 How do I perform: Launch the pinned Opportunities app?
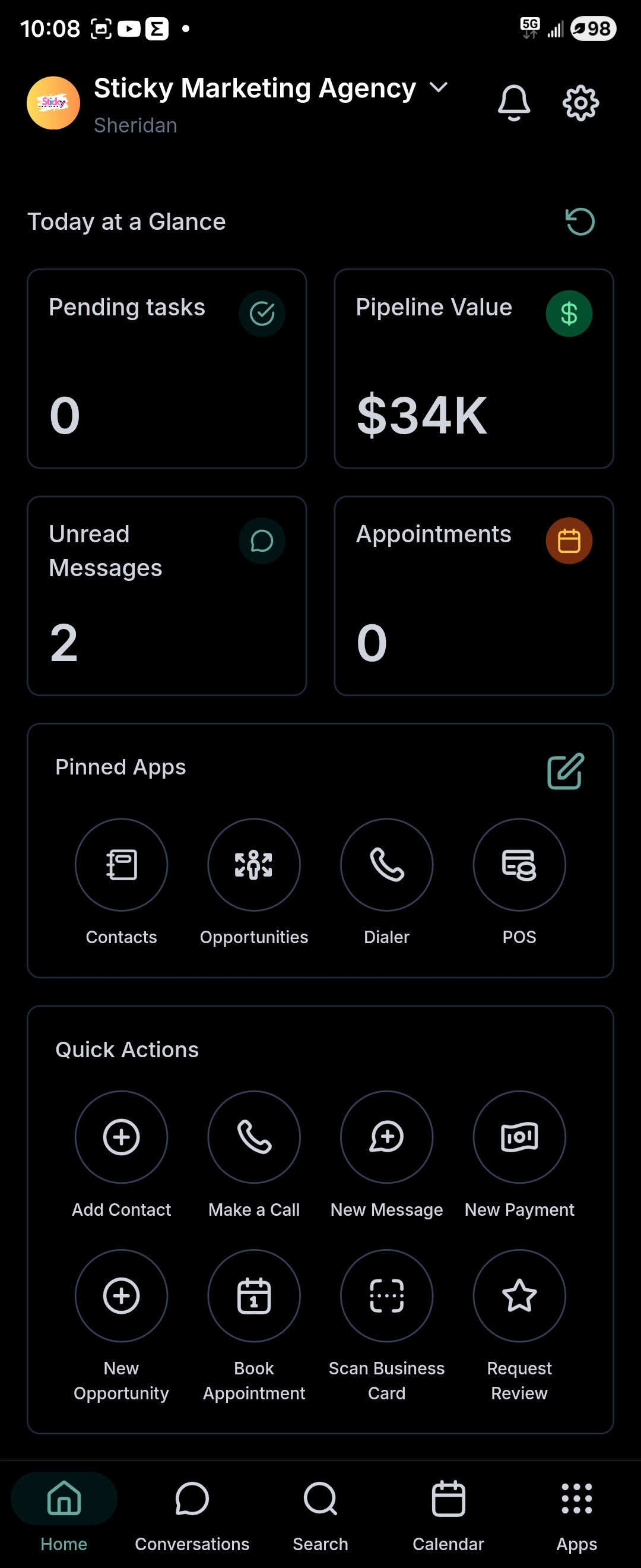pyautogui.click(x=253, y=864)
